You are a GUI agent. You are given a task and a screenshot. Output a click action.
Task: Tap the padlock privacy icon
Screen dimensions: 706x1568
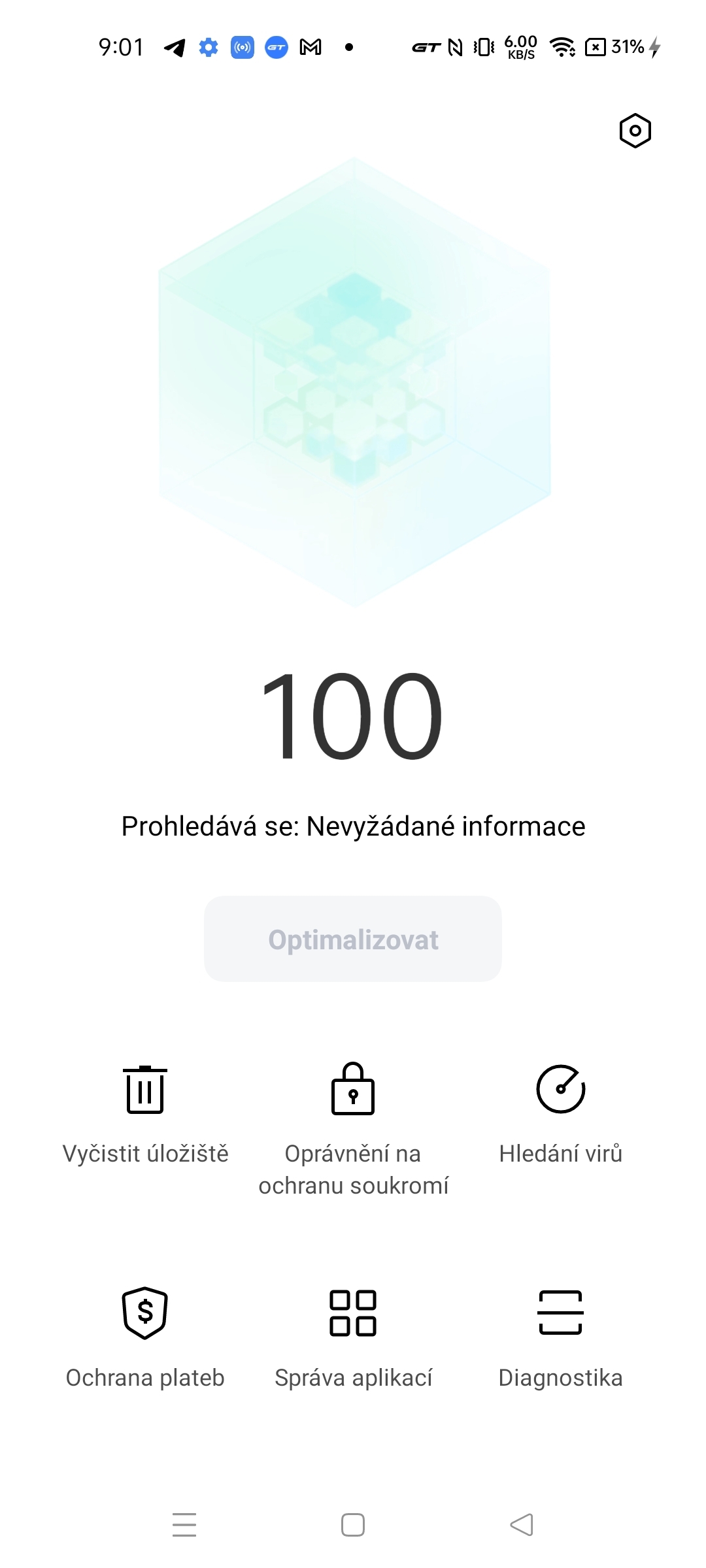pyautogui.click(x=353, y=1090)
